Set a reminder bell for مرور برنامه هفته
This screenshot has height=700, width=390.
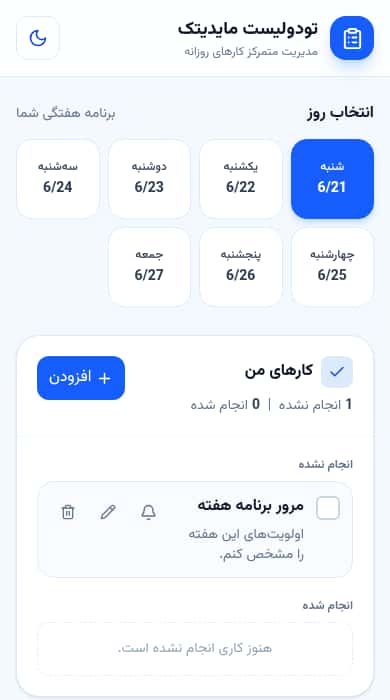pos(149,512)
